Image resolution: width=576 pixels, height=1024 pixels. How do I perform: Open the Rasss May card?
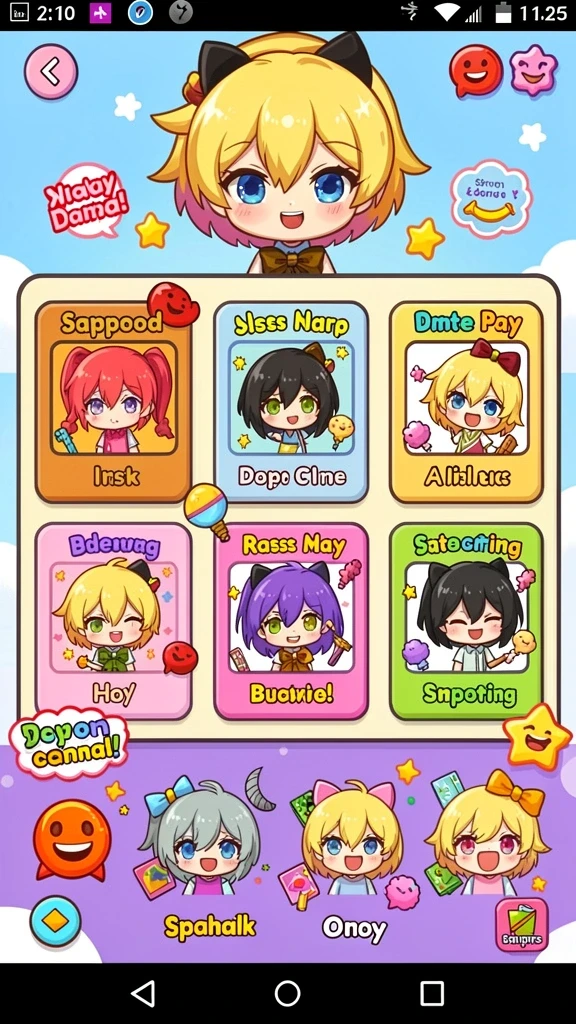[x=291, y=620]
